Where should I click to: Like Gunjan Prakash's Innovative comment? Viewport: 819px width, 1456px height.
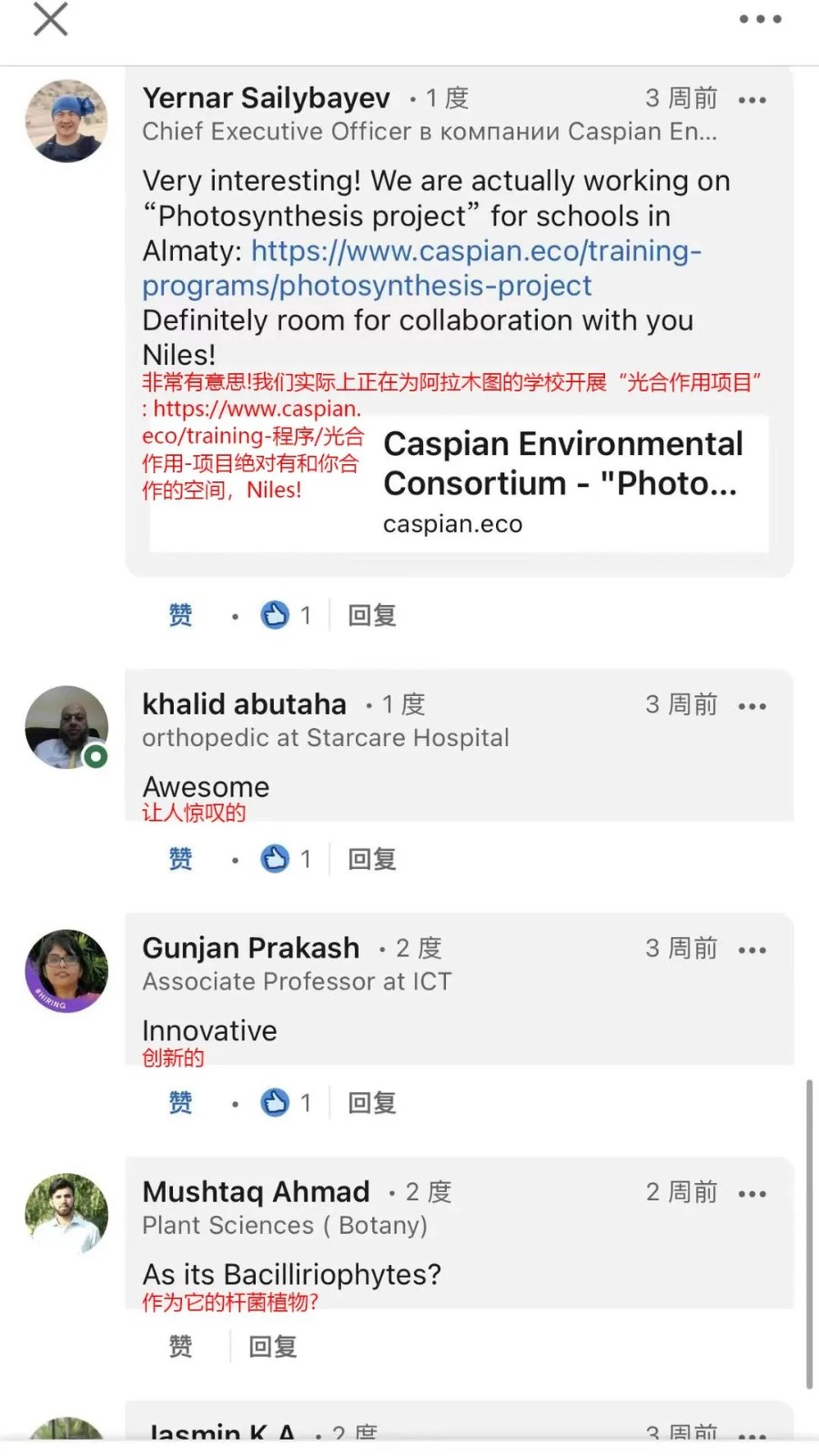coord(180,1103)
